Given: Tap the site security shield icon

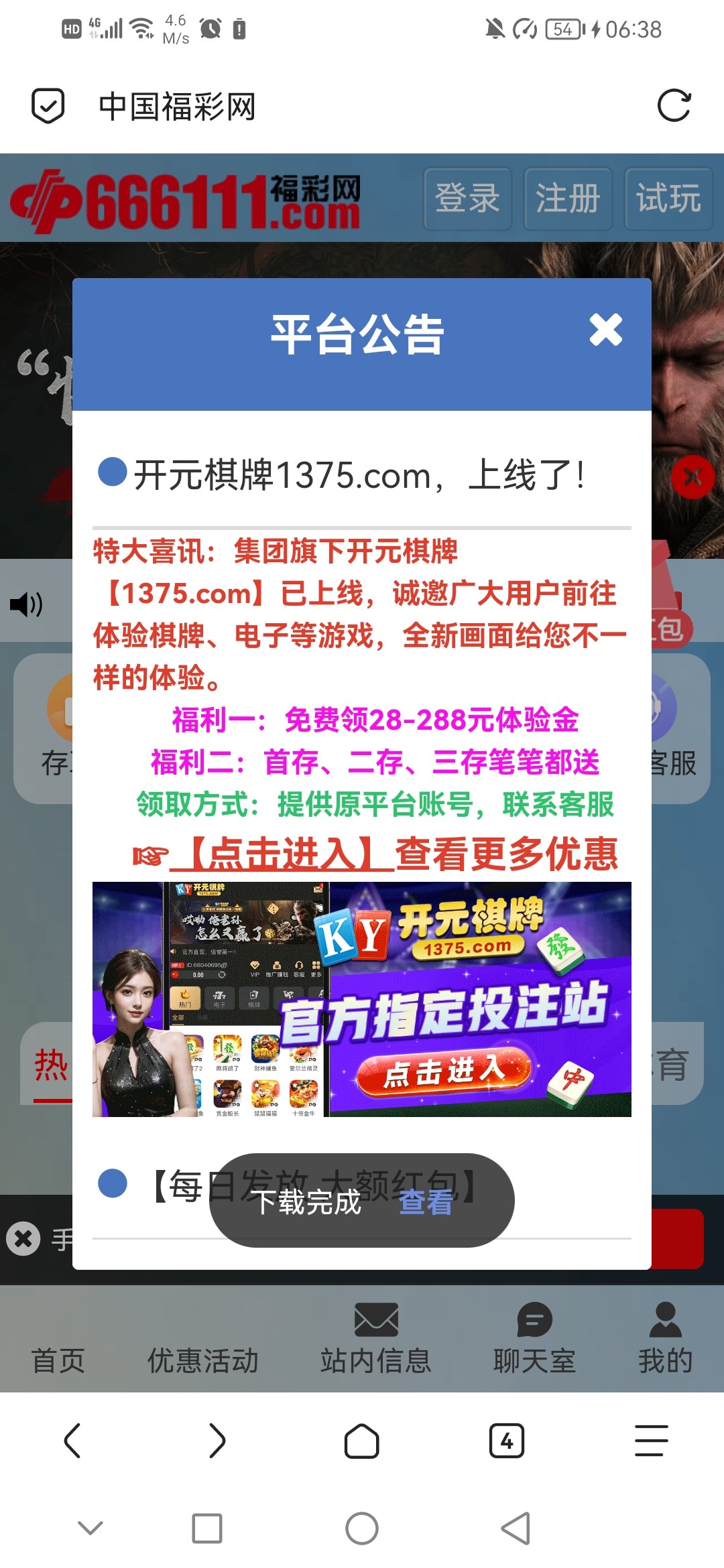Looking at the screenshot, I should coord(48,106).
